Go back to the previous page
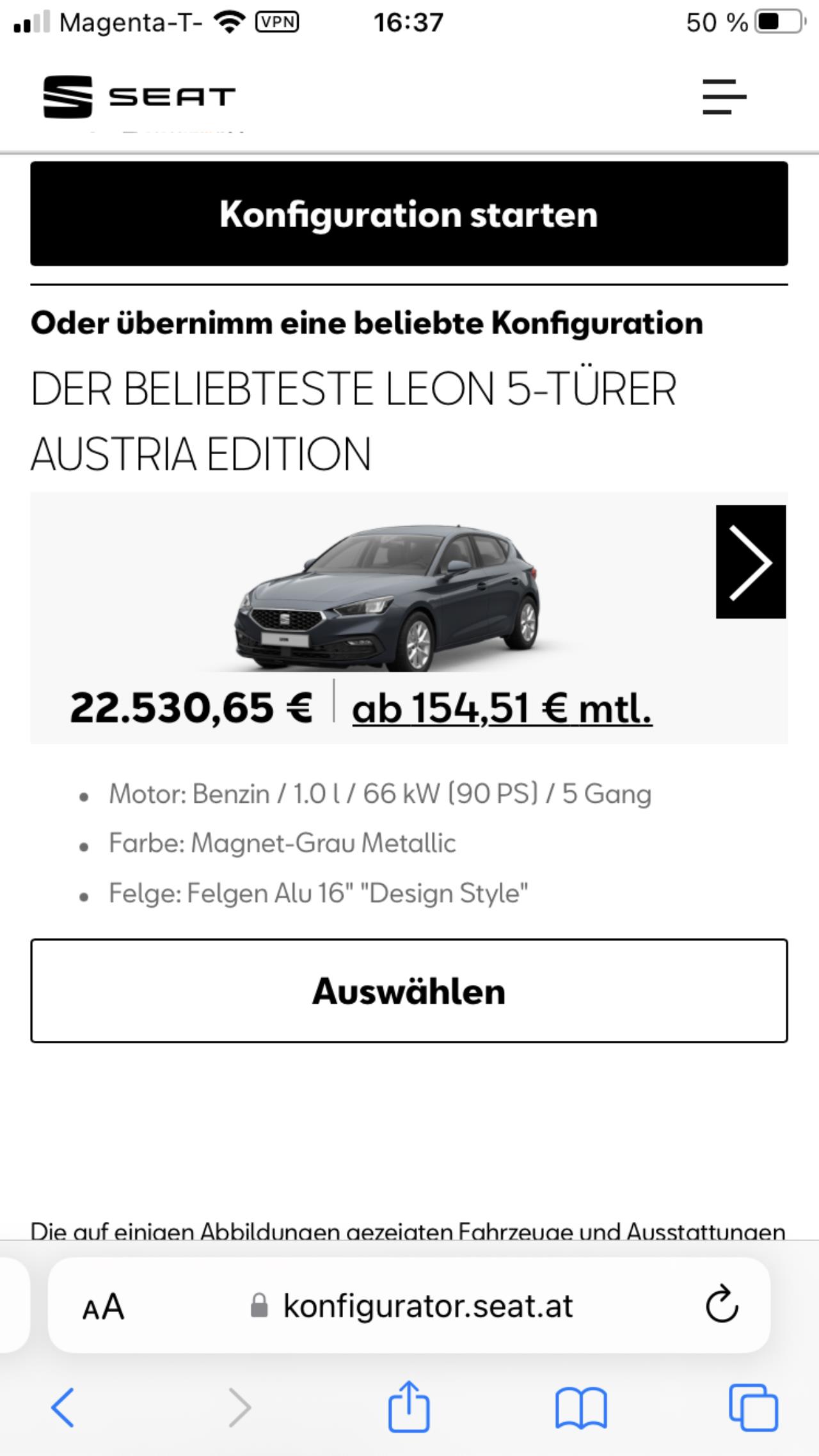Screen dimensions: 819x1456 (63, 1407)
